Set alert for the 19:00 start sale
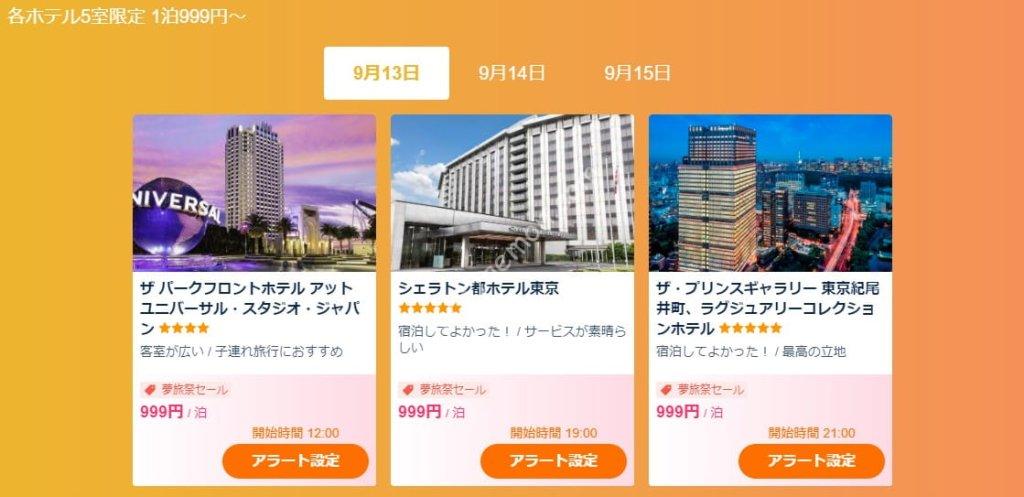Image resolution: width=1024 pixels, height=497 pixels. click(553, 461)
